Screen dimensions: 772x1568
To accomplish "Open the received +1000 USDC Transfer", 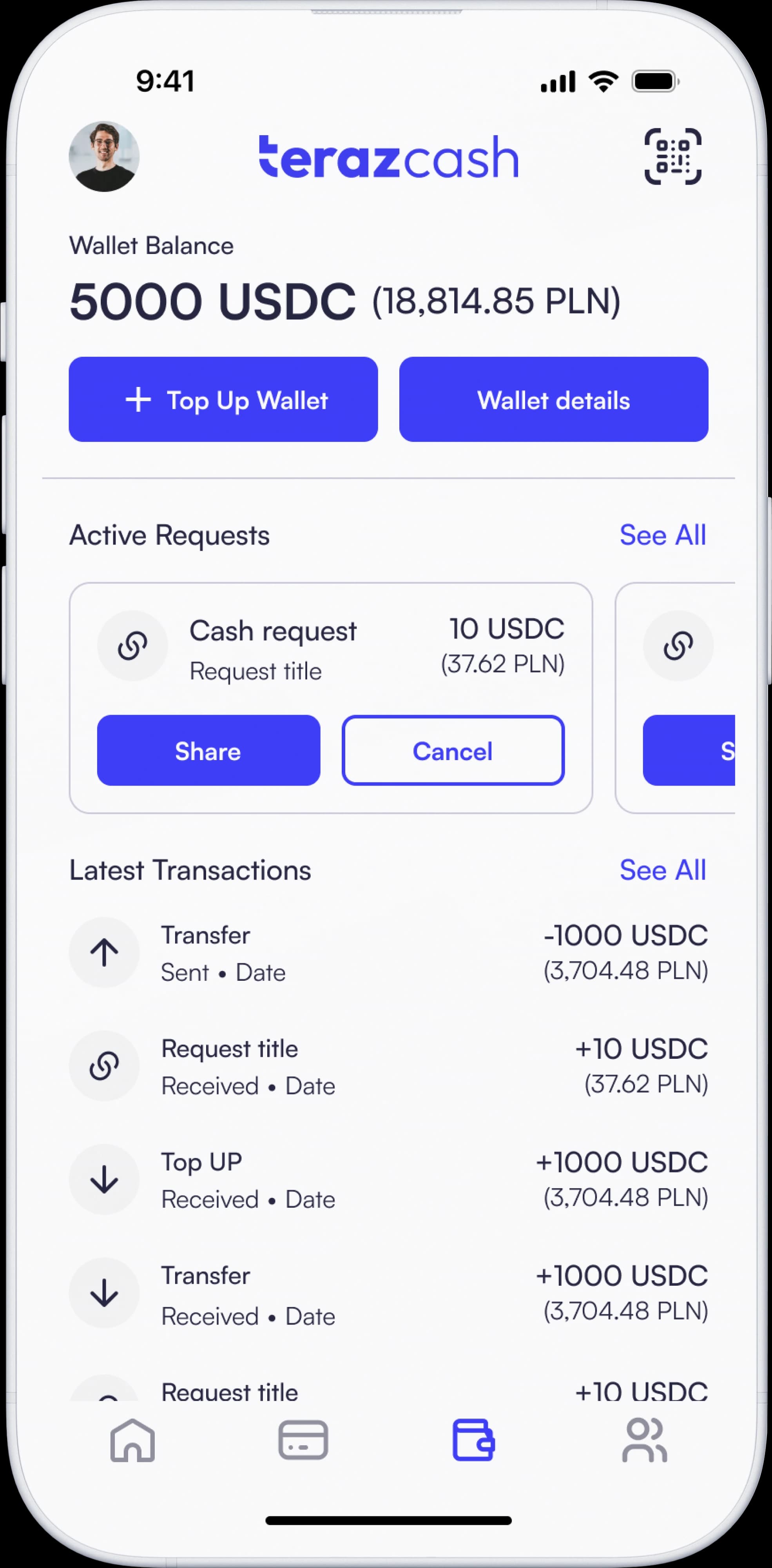I will (388, 1294).
